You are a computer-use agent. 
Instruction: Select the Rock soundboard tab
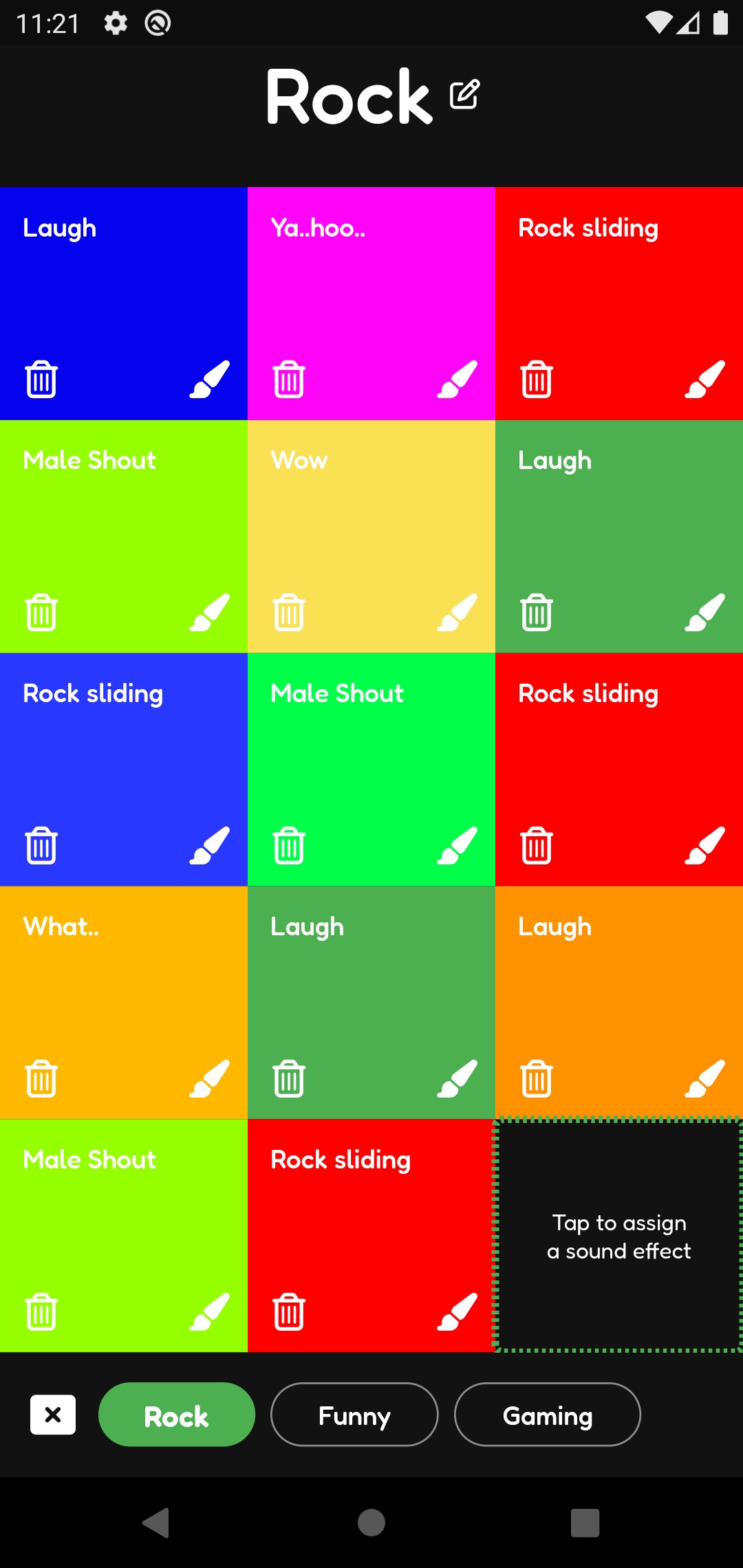tap(176, 1415)
